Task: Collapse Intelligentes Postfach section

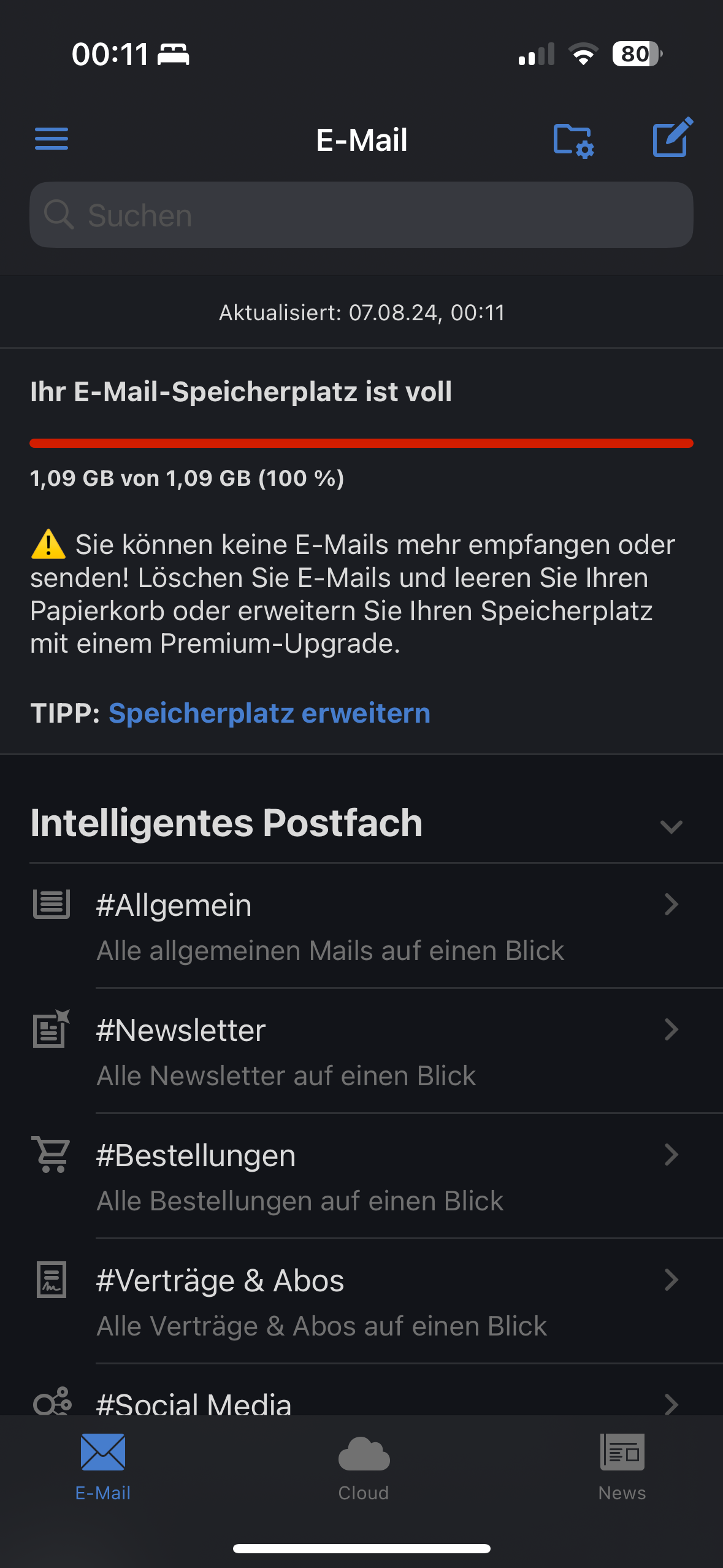Action: point(671,826)
